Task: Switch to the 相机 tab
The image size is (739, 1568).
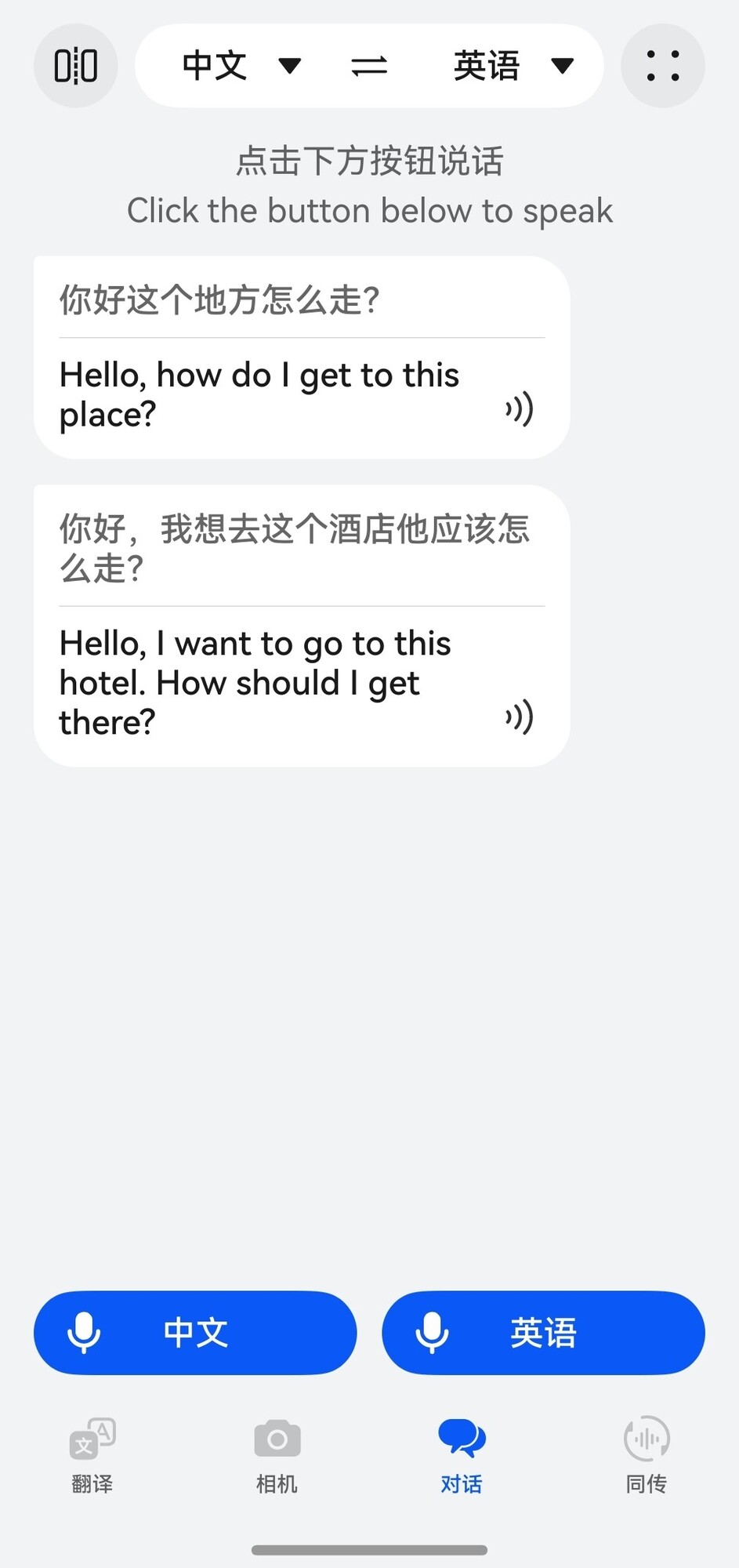Action: pos(277,1456)
